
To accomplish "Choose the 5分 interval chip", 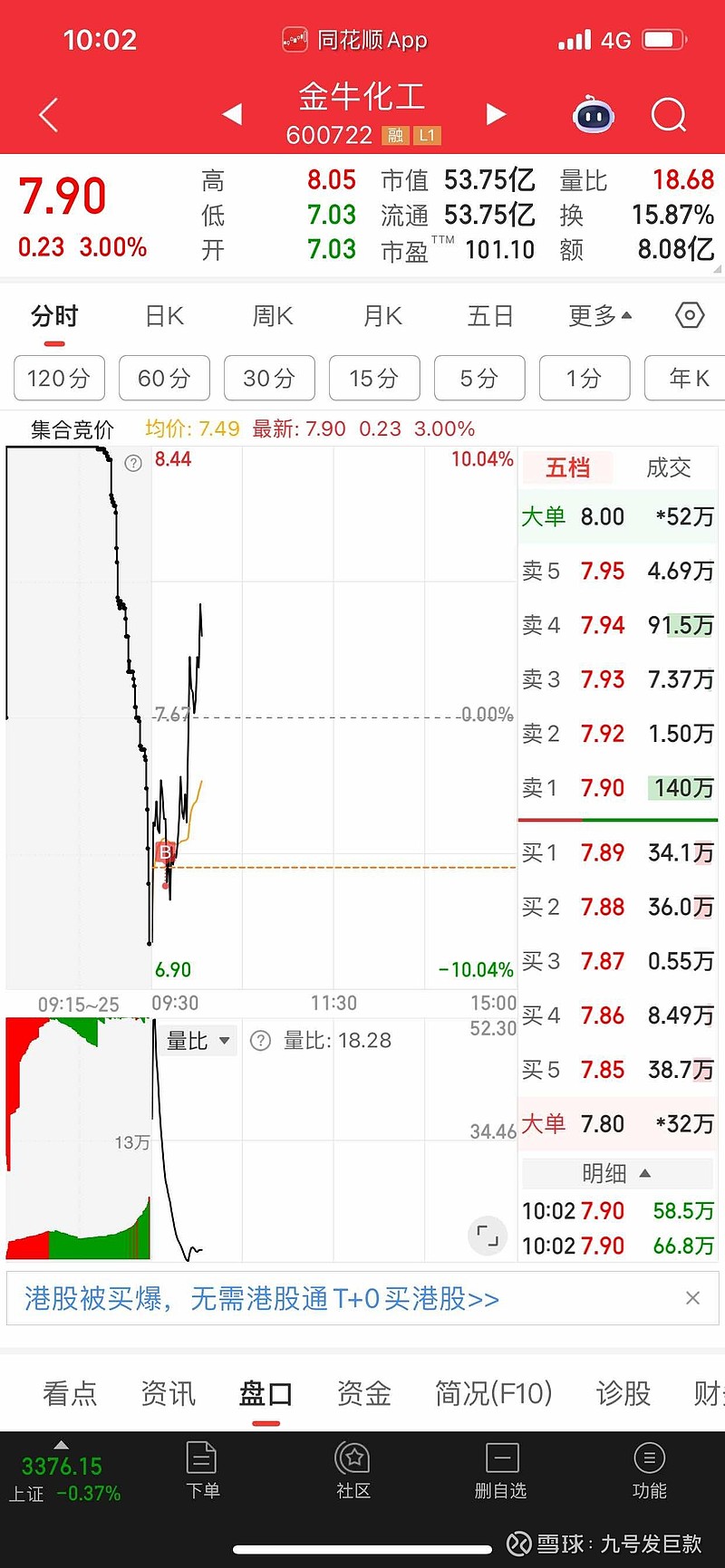I will (479, 378).
